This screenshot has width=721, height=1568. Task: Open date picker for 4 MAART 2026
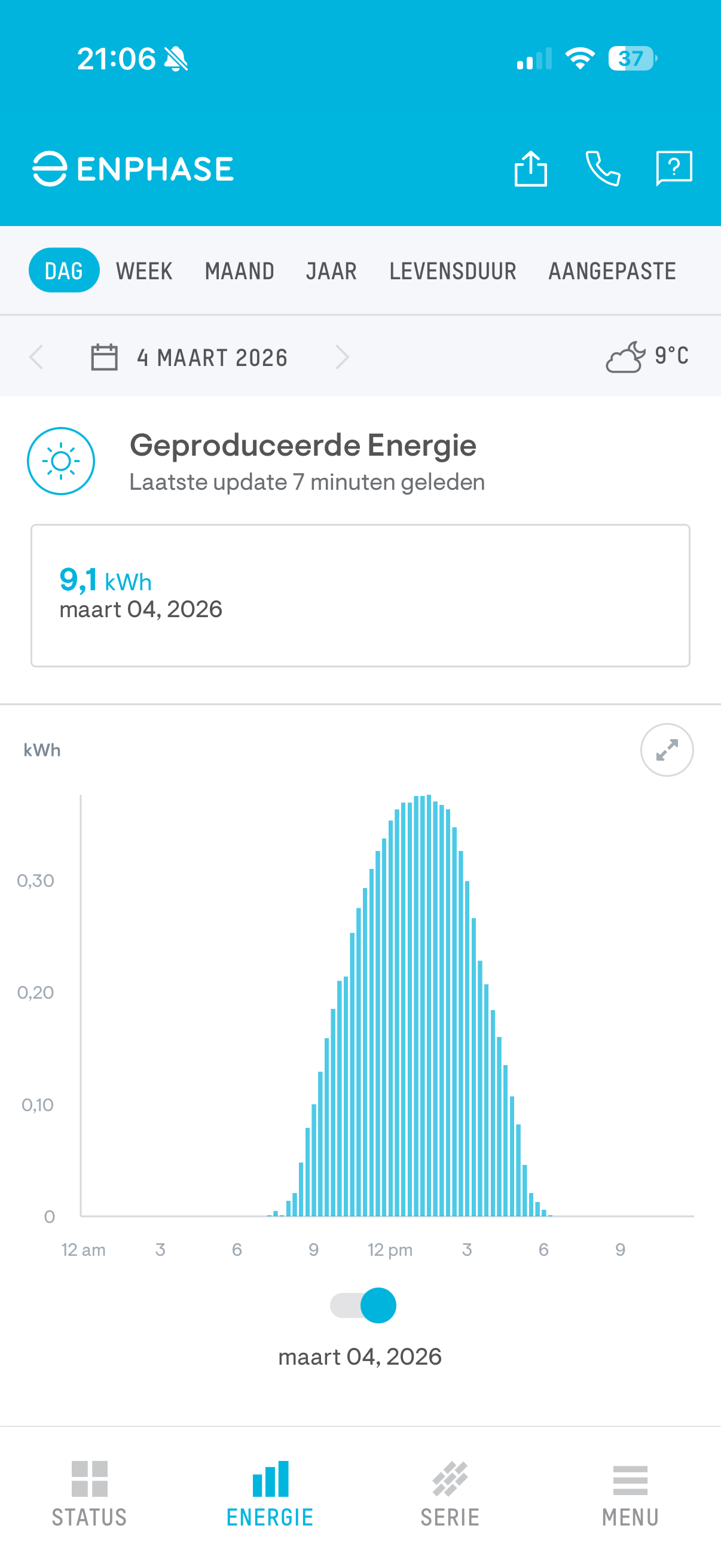click(x=188, y=357)
